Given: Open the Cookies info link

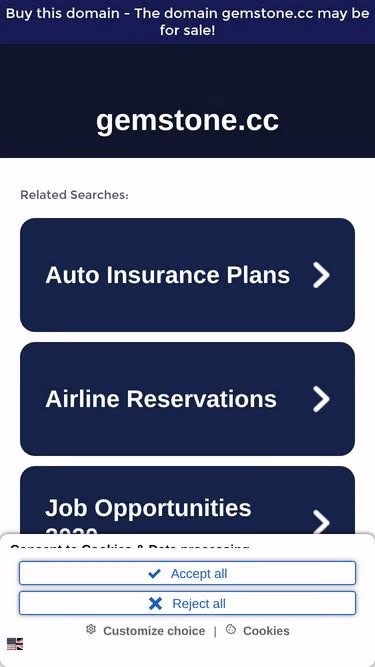Looking at the screenshot, I should [258, 630].
